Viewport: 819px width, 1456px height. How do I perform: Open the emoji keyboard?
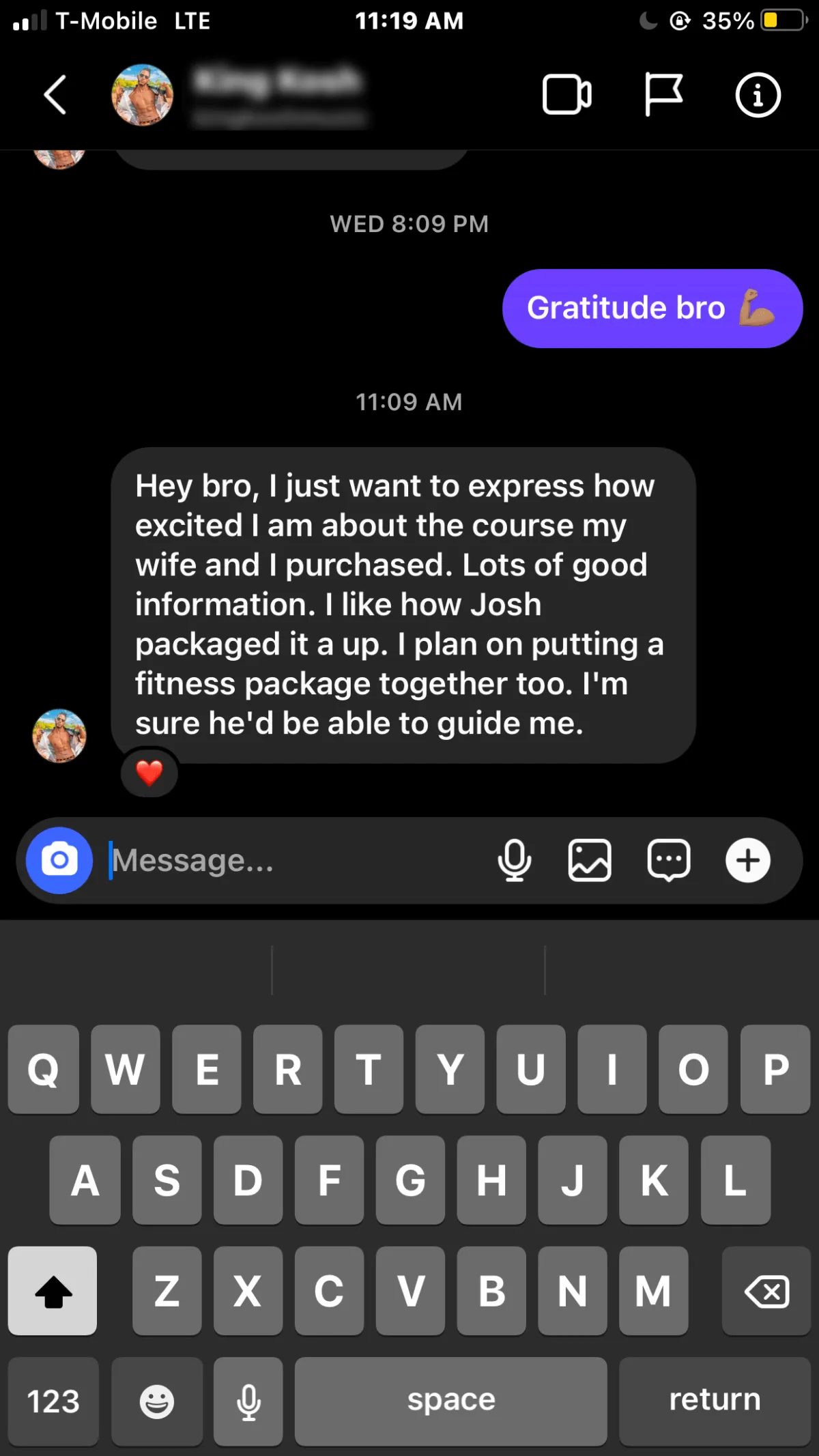[x=157, y=1401]
